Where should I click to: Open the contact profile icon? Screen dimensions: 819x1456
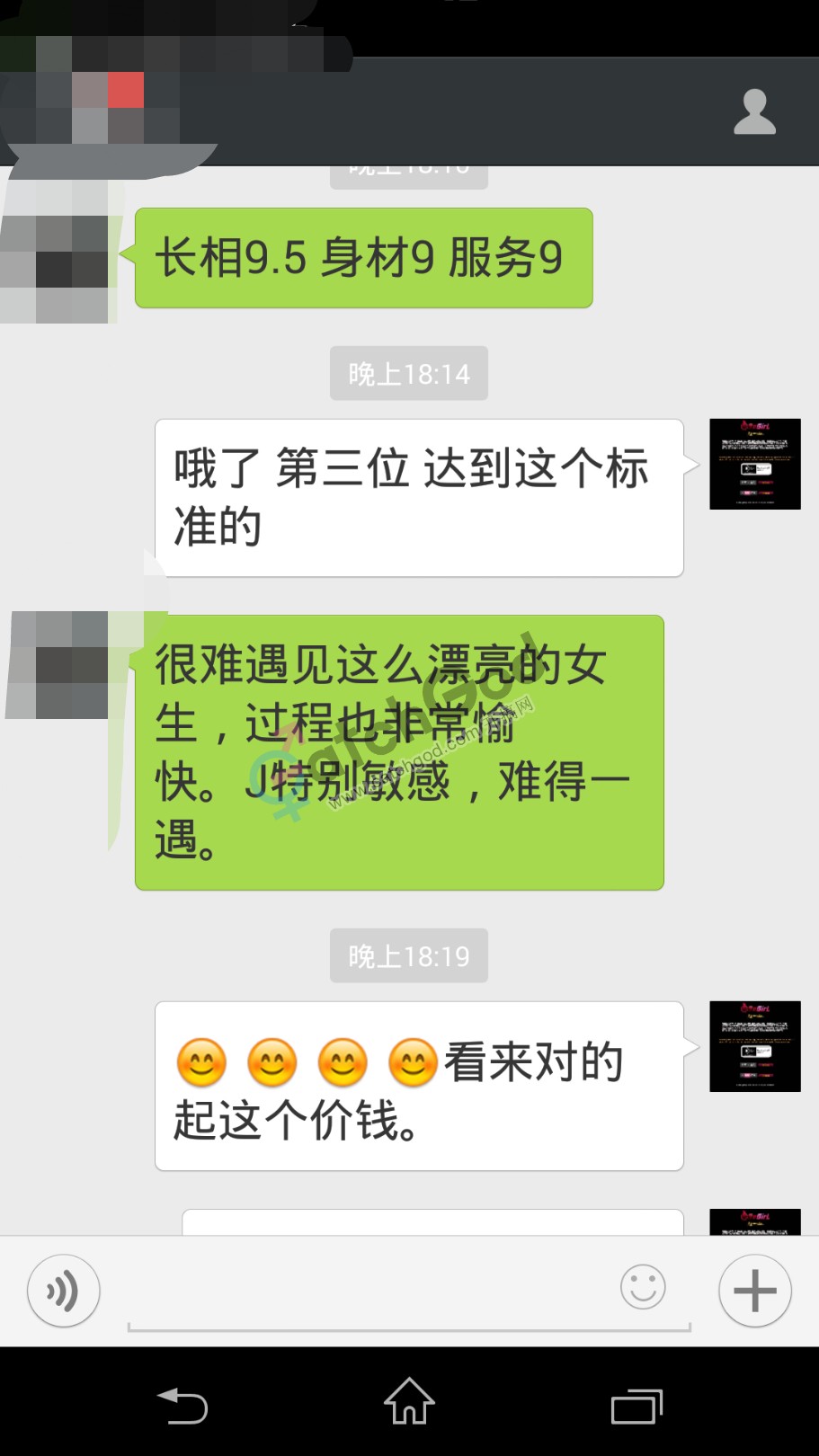point(753,112)
